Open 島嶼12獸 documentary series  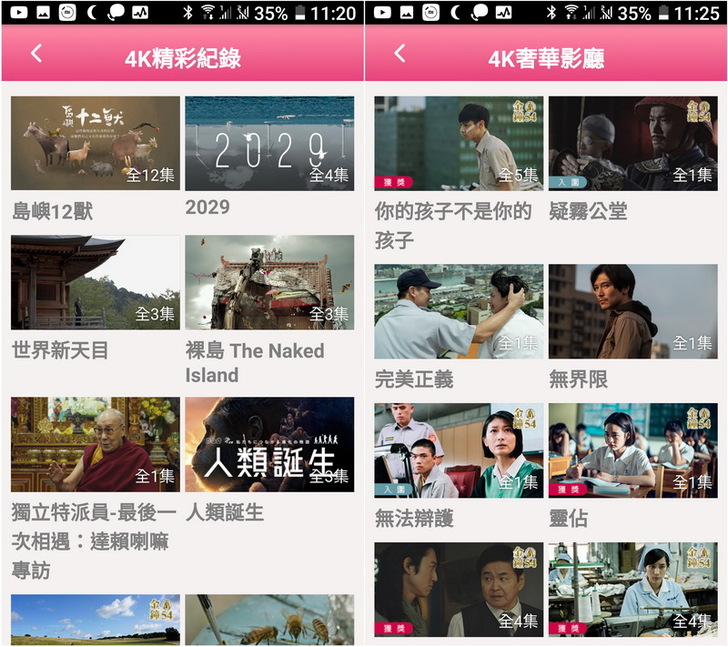coord(95,143)
